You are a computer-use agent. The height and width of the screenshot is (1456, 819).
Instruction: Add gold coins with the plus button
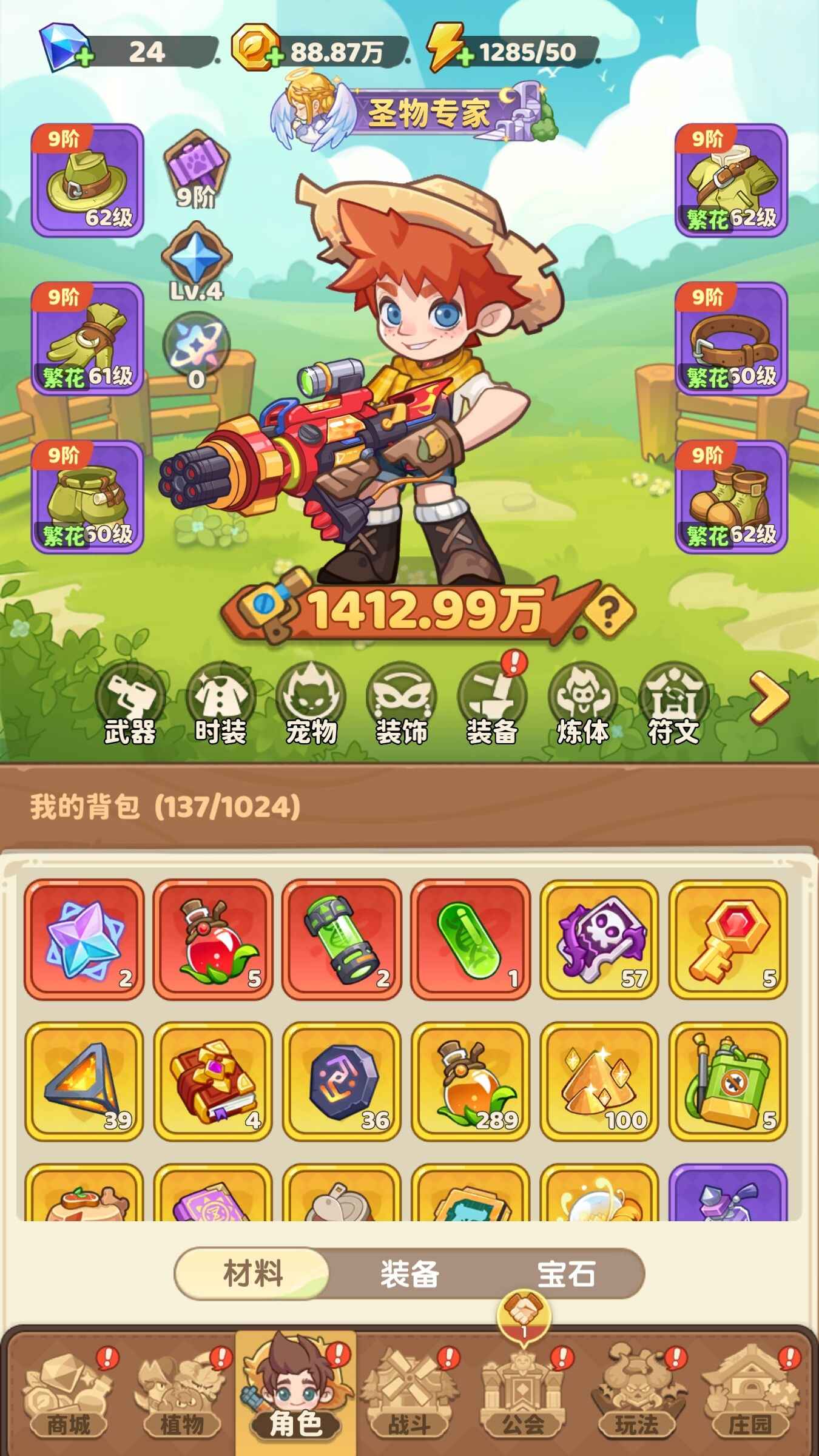click(x=275, y=58)
